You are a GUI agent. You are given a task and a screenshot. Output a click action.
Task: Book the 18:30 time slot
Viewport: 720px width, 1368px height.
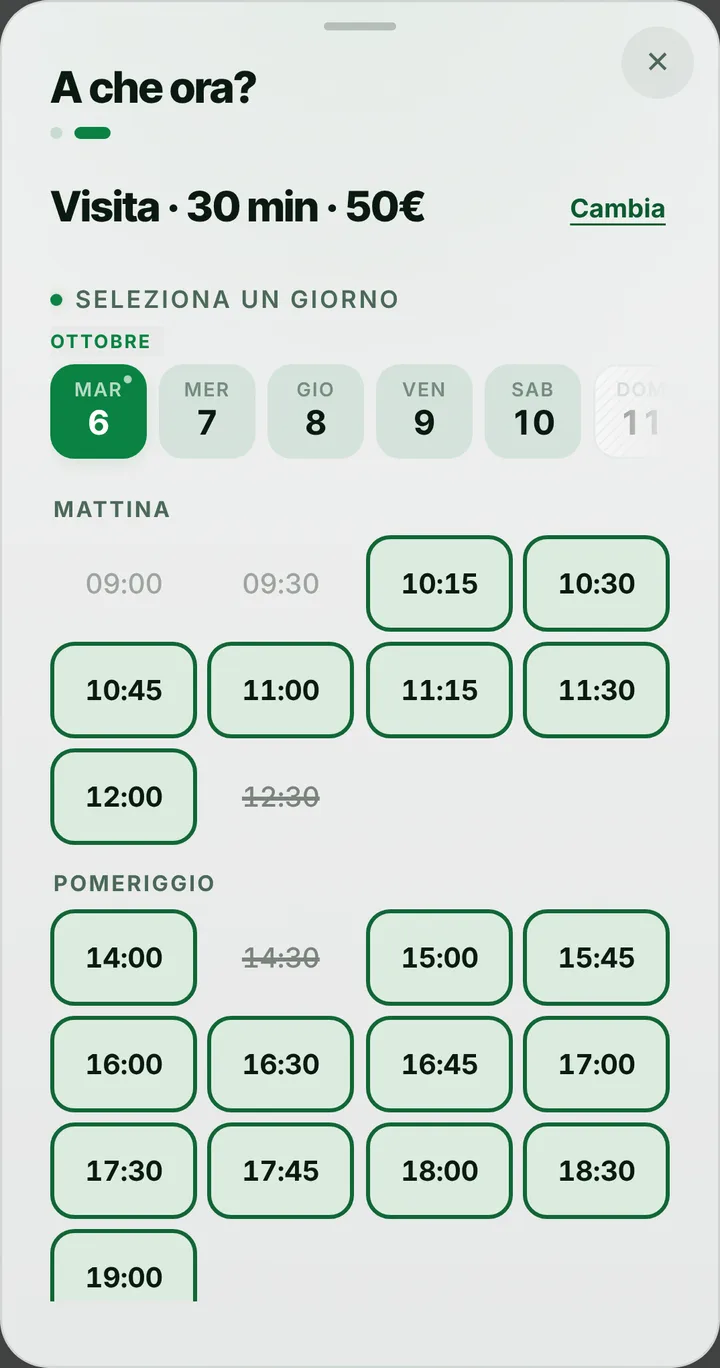pyautogui.click(x=596, y=1171)
